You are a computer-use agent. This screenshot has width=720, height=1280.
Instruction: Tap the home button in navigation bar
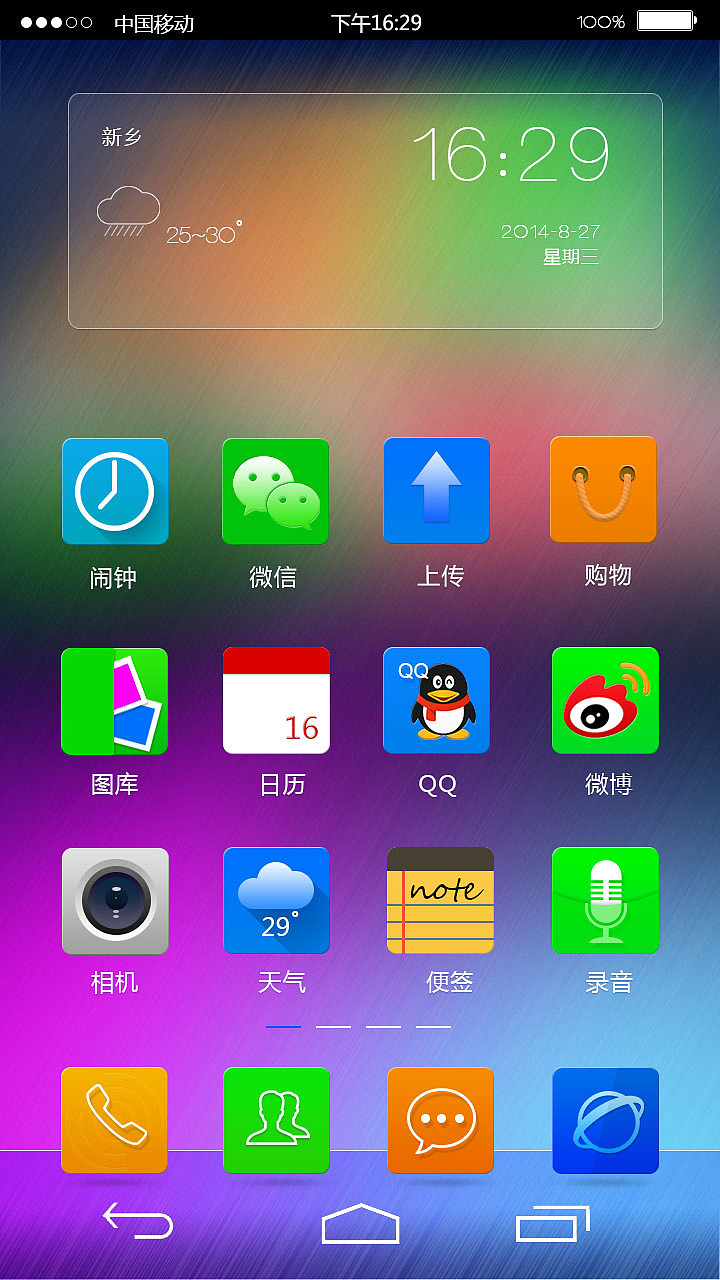pos(360,1223)
